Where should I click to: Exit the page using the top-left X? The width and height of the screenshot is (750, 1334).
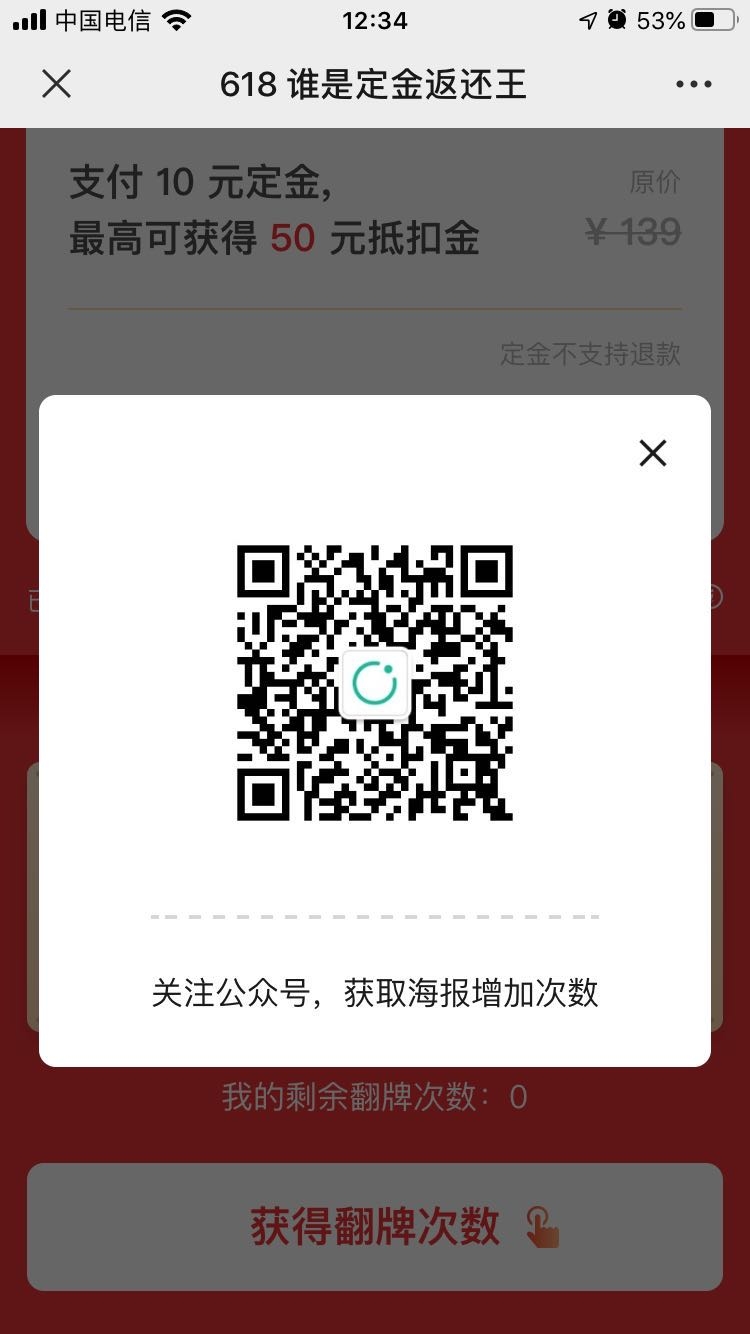click(x=56, y=84)
